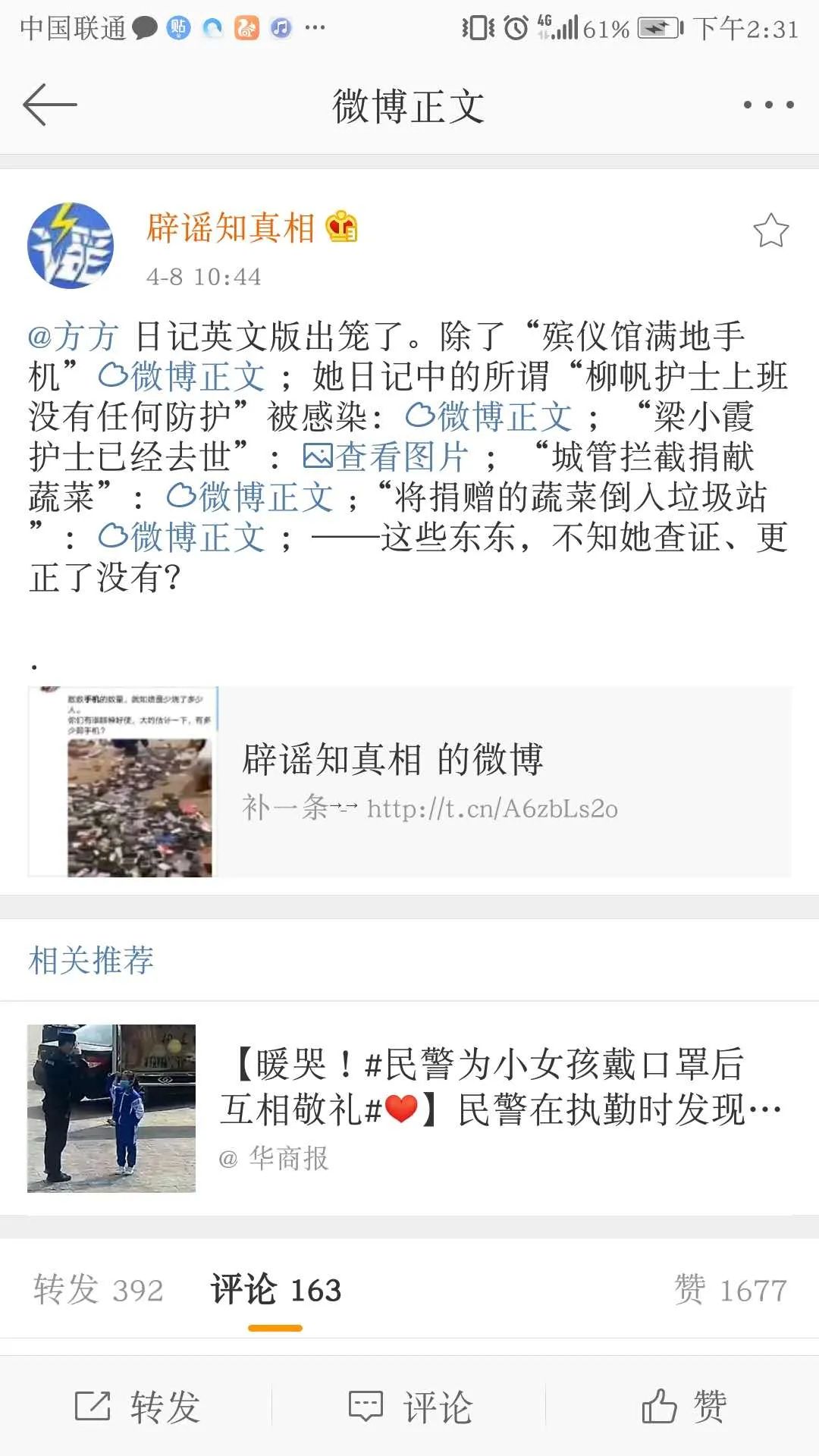Go back with the top-left arrow
819x1456 pixels.
click(50, 105)
